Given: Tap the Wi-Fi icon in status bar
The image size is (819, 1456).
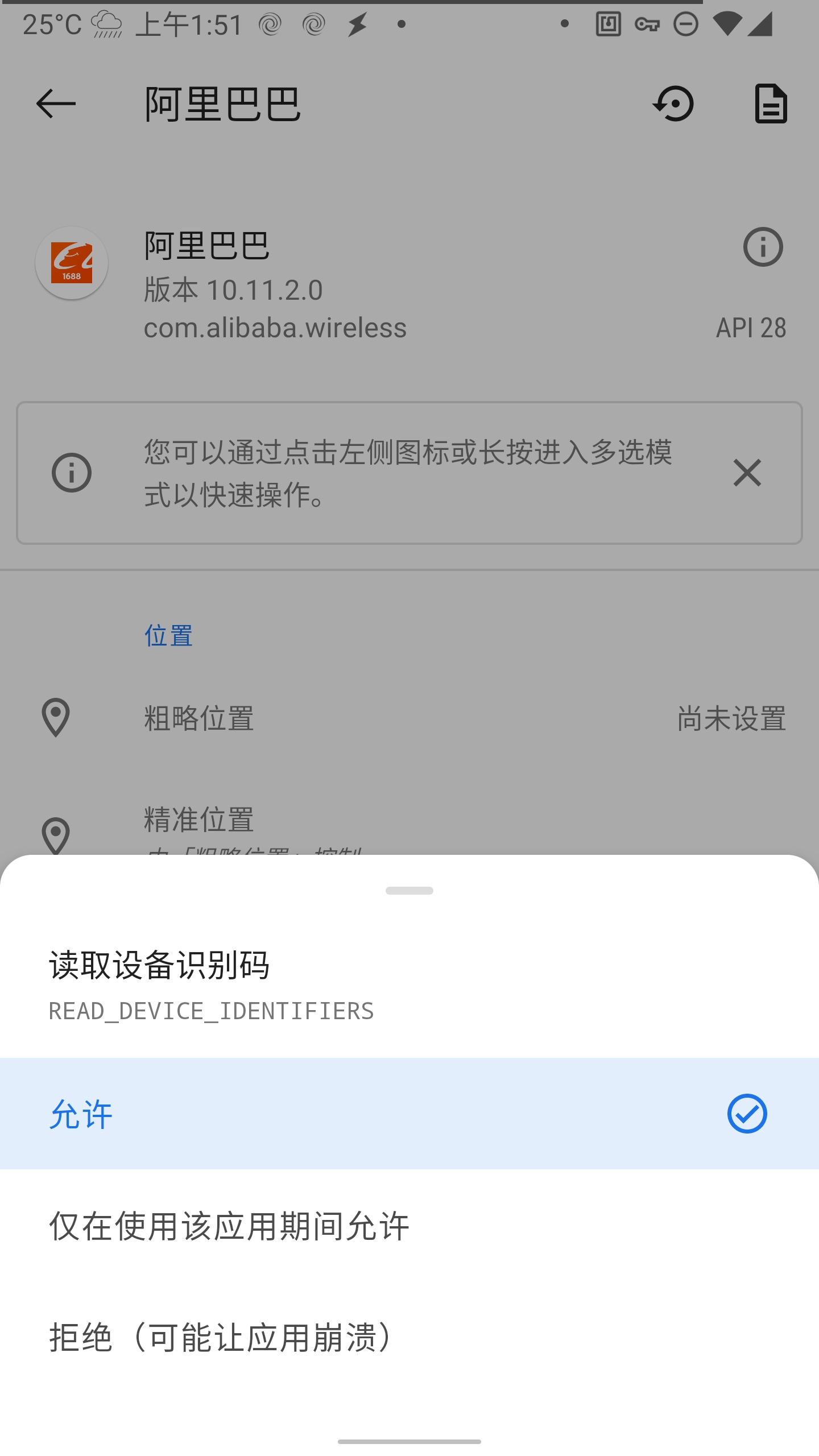Looking at the screenshot, I should 728,24.
